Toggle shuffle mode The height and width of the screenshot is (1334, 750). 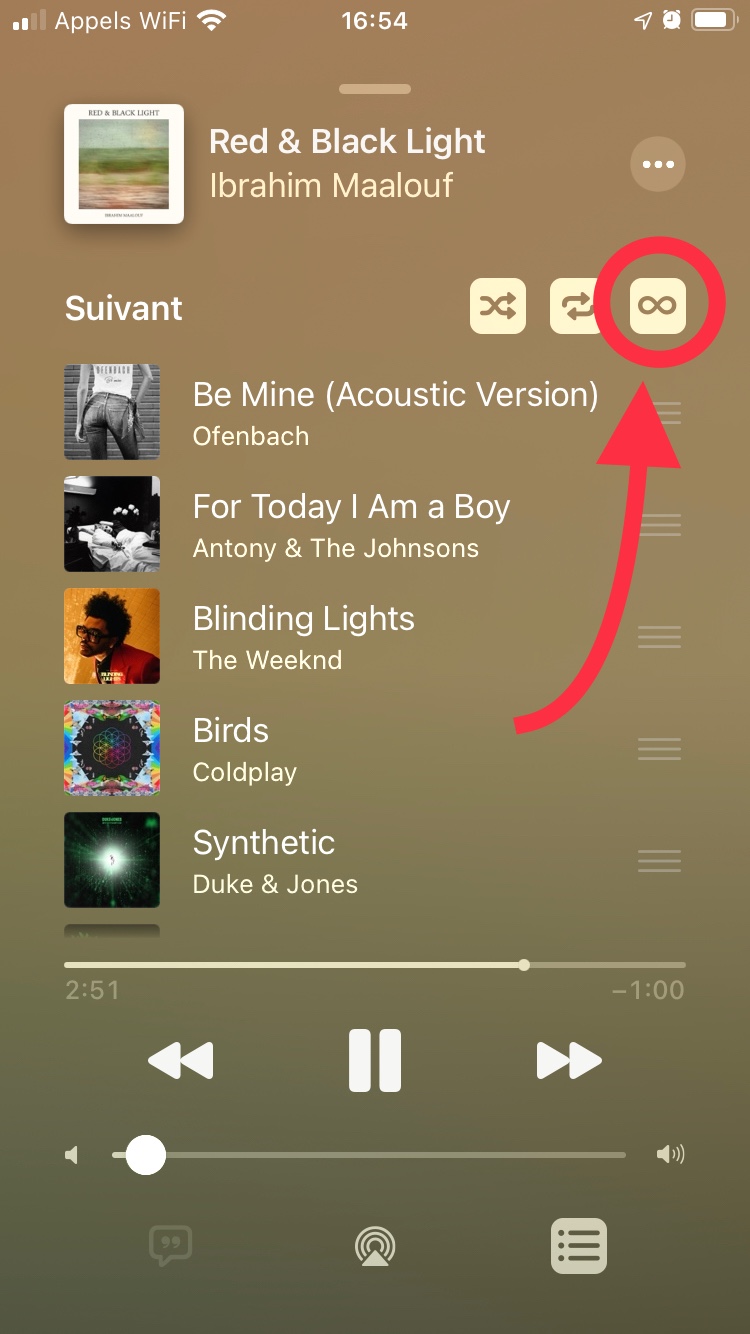(498, 306)
